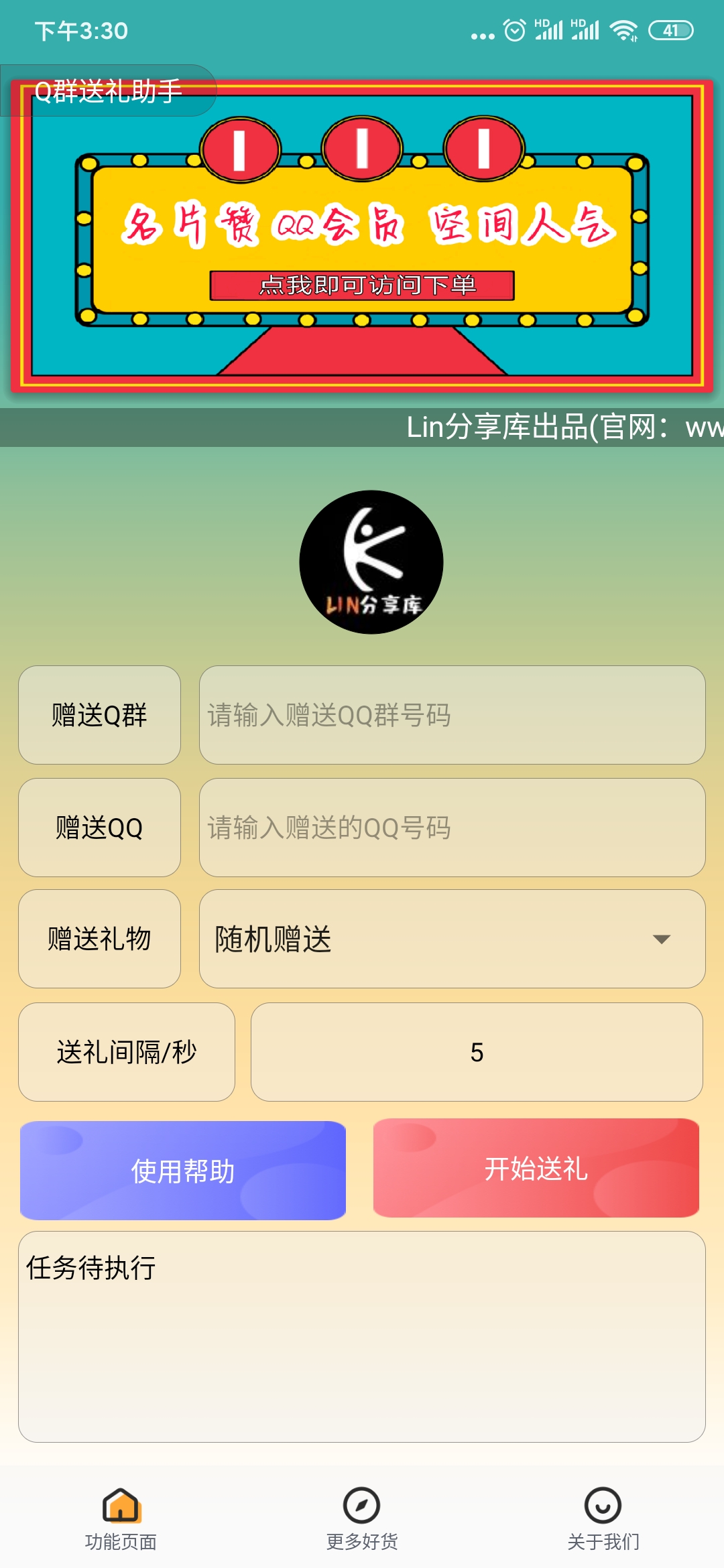724x1568 pixels.
Task: Start sending gifts with 开始送礼
Action: pos(536,1168)
